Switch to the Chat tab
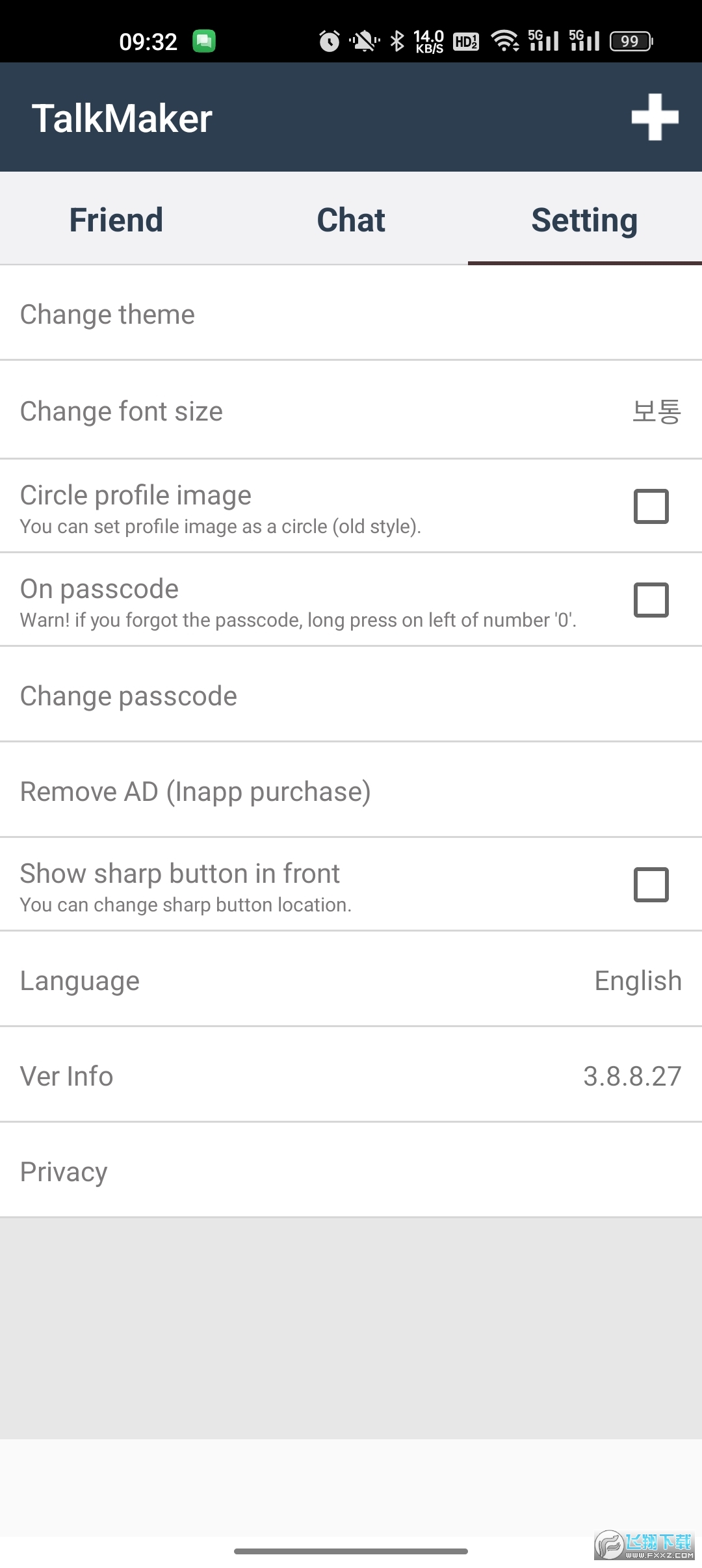This screenshot has height=1568, width=702. click(x=351, y=220)
